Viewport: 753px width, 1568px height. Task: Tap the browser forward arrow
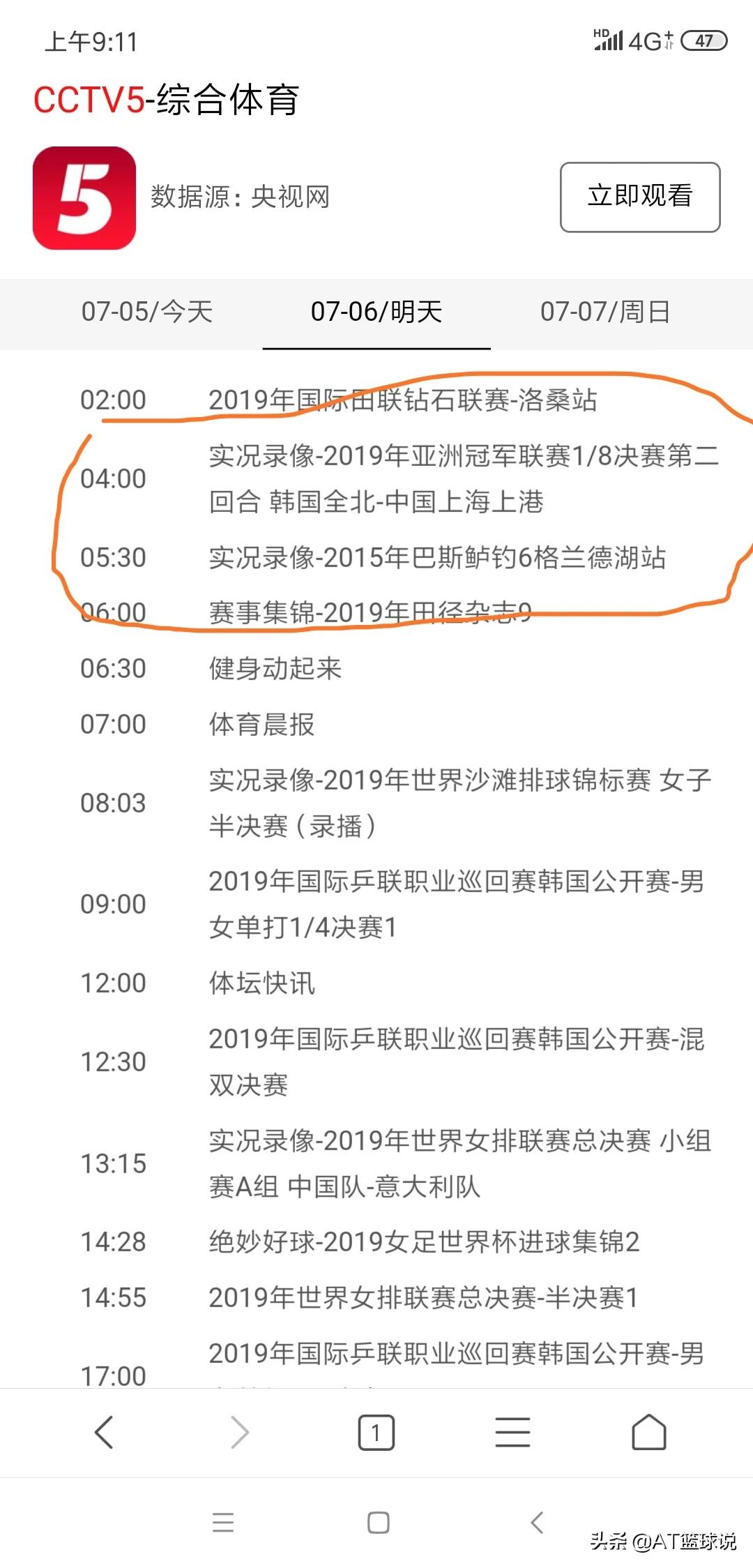[240, 1433]
